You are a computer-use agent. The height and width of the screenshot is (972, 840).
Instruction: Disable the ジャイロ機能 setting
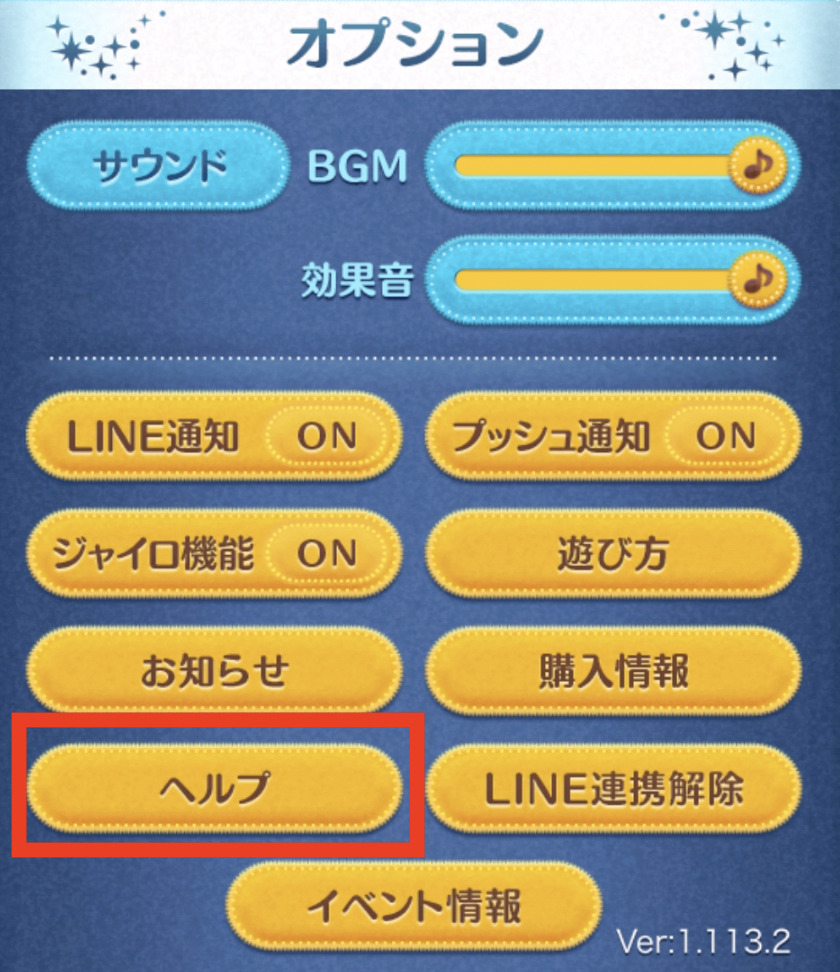pyautogui.click(x=326, y=553)
